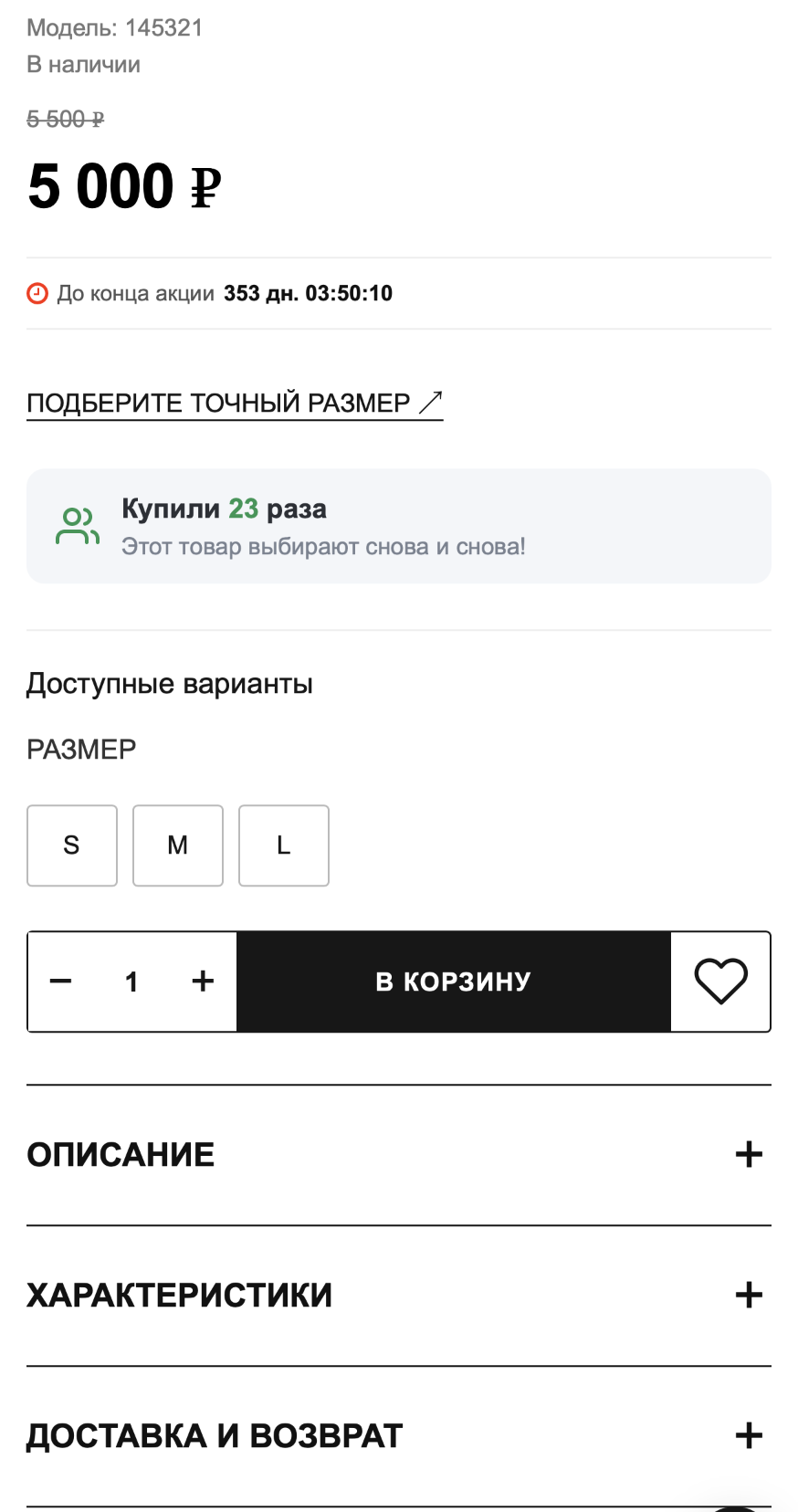Viewport: 798px width, 1512px height.
Task: Tap the quantity field showing 1
Action: (131, 982)
